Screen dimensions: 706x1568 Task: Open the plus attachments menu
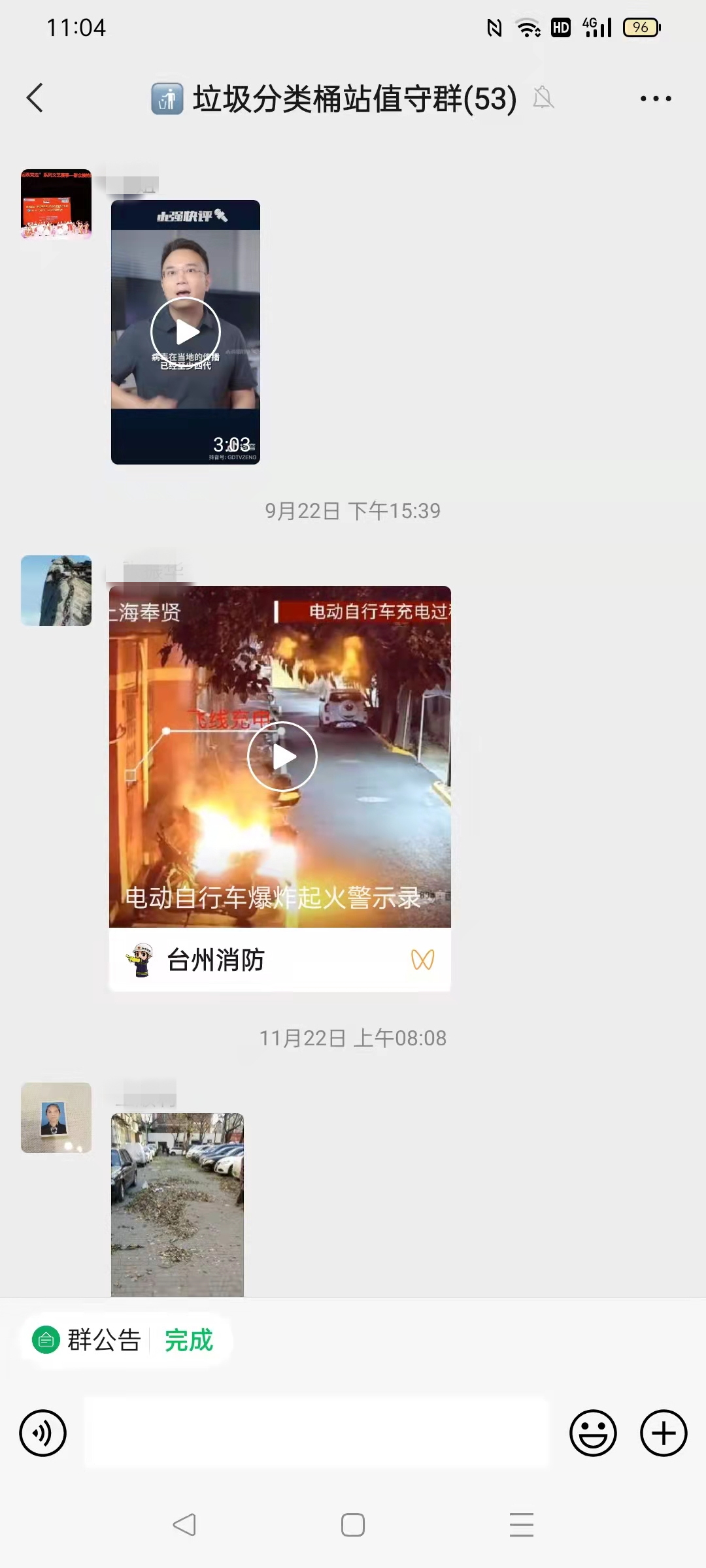coord(663,1433)
